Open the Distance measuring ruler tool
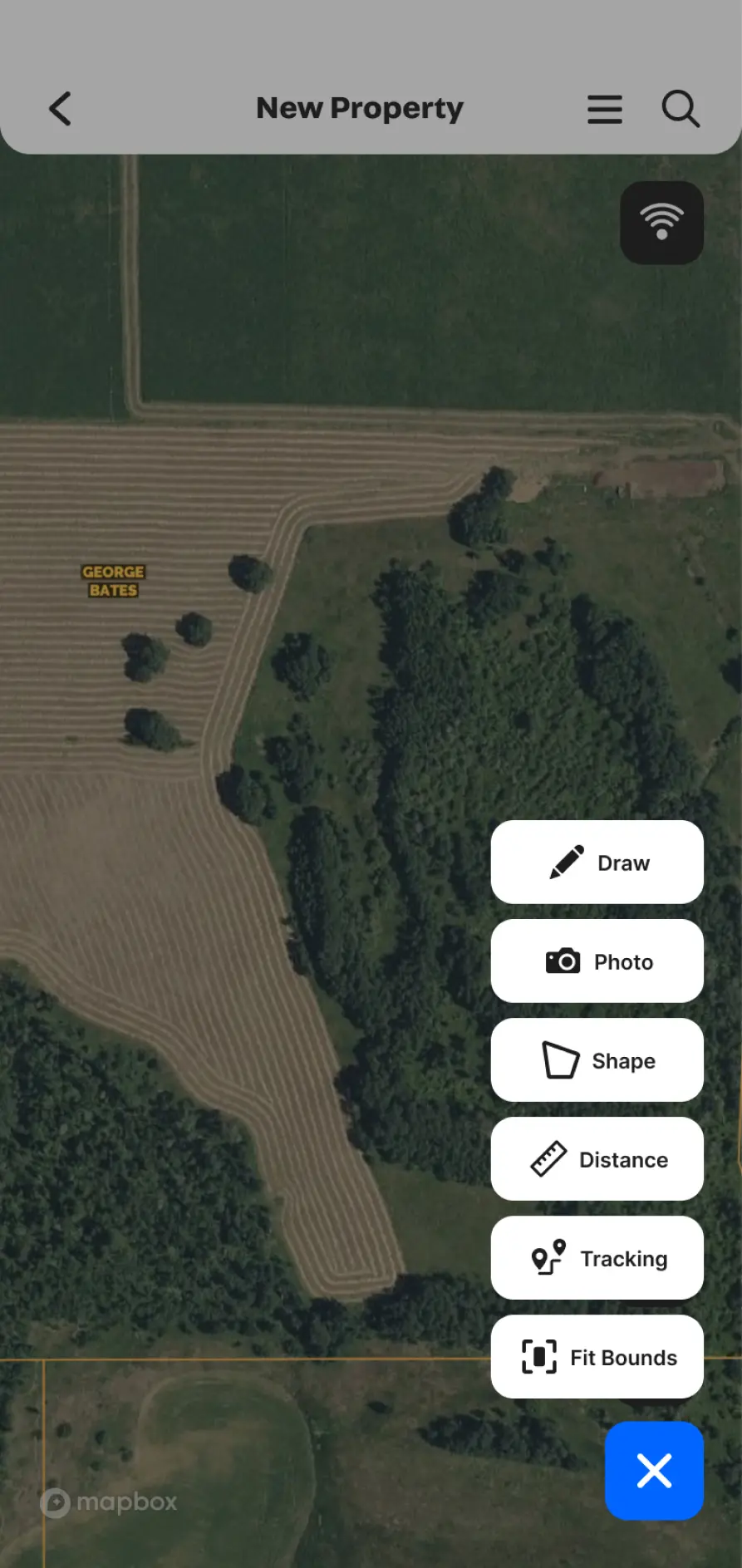The image size is (742, 1568). click(x=547, y=1159)
